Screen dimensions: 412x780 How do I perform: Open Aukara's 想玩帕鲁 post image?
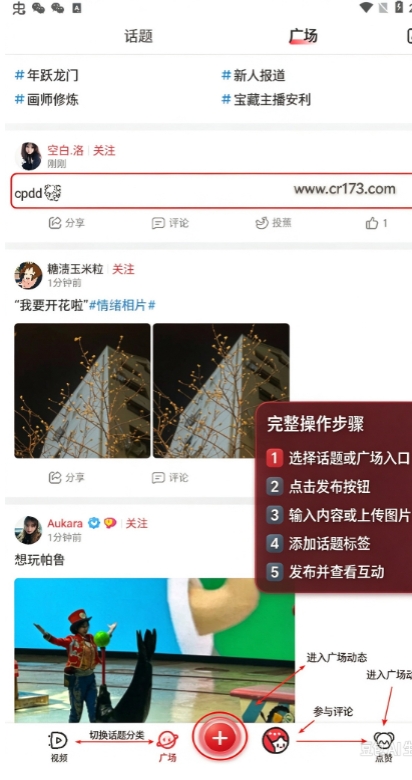[x=154, y=650]
